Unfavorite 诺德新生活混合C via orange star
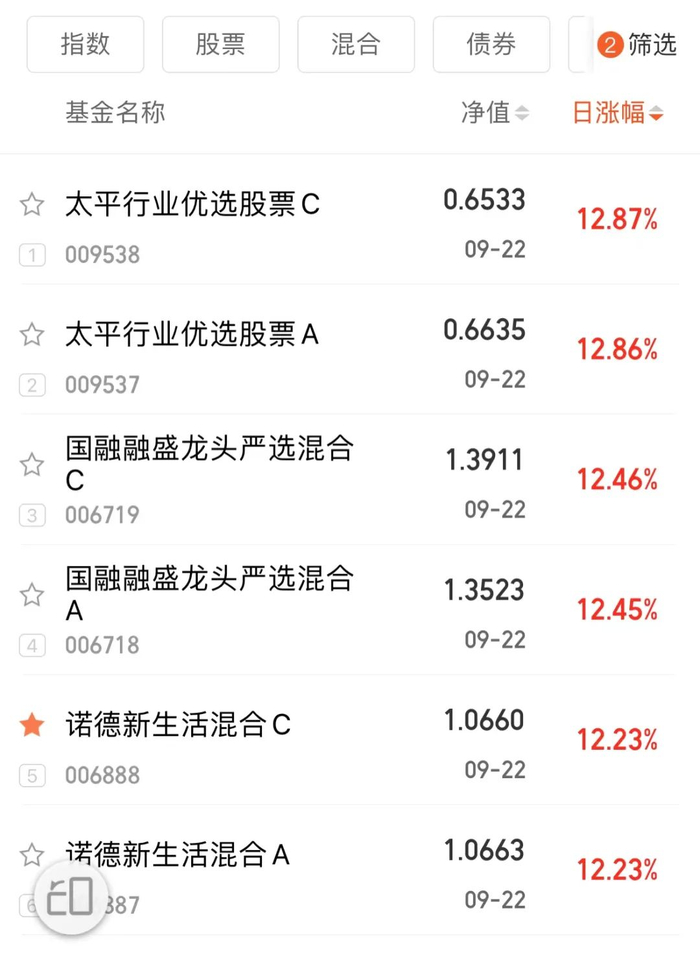Image resolution: width=700 pixels, height=955 pixels. coord(32,726)
